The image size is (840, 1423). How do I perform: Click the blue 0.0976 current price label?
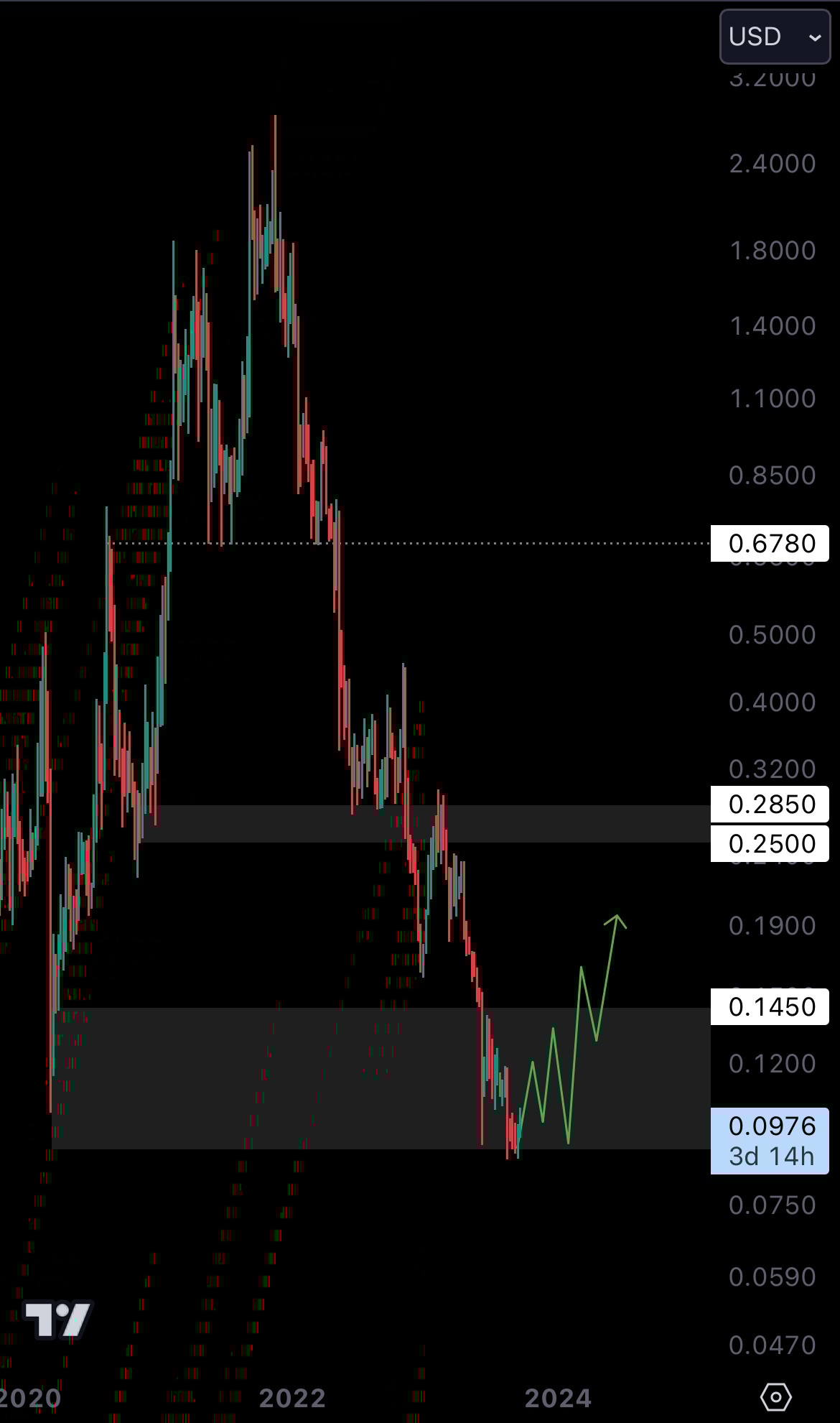pyautogui.click(x=769, y=1126)
